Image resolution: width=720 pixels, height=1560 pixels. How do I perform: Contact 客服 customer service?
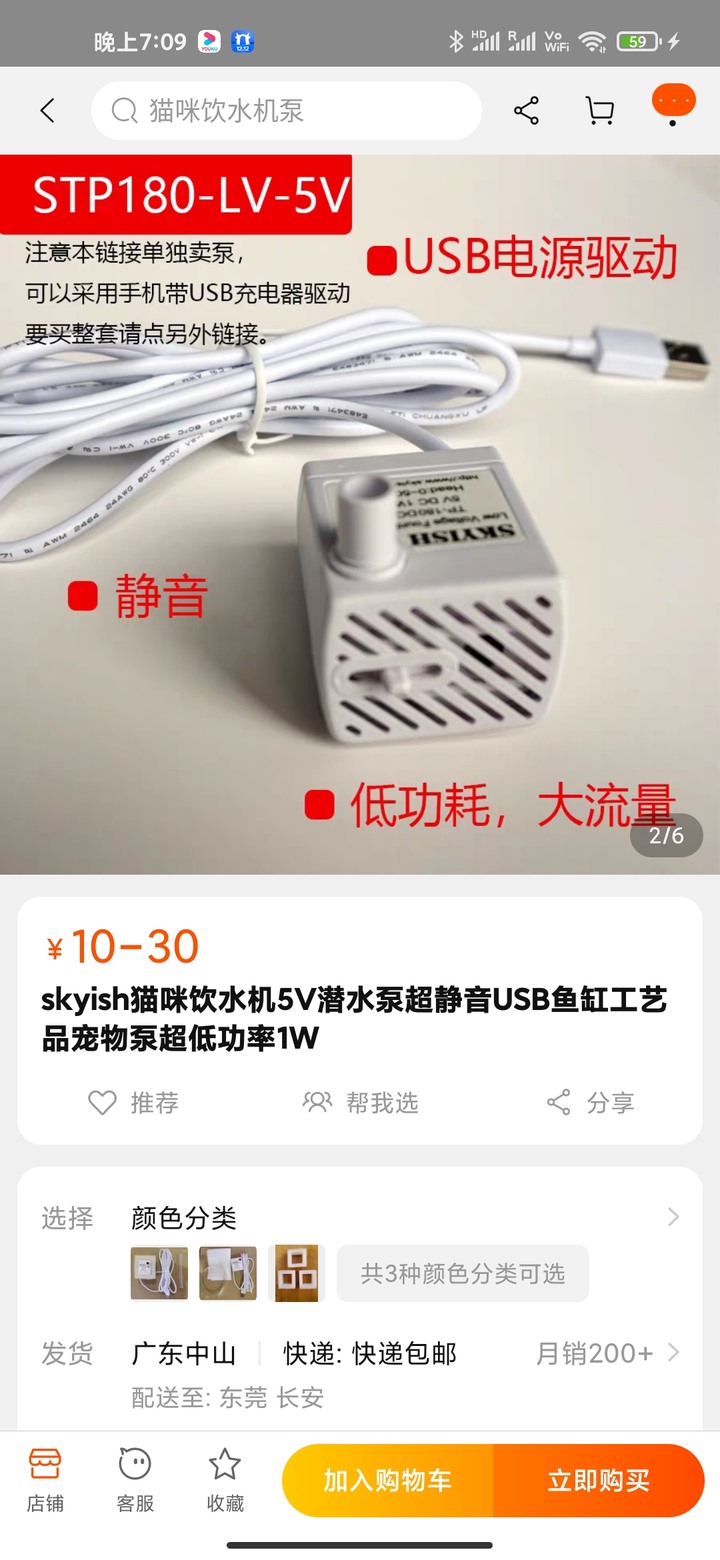[135, 1480]
